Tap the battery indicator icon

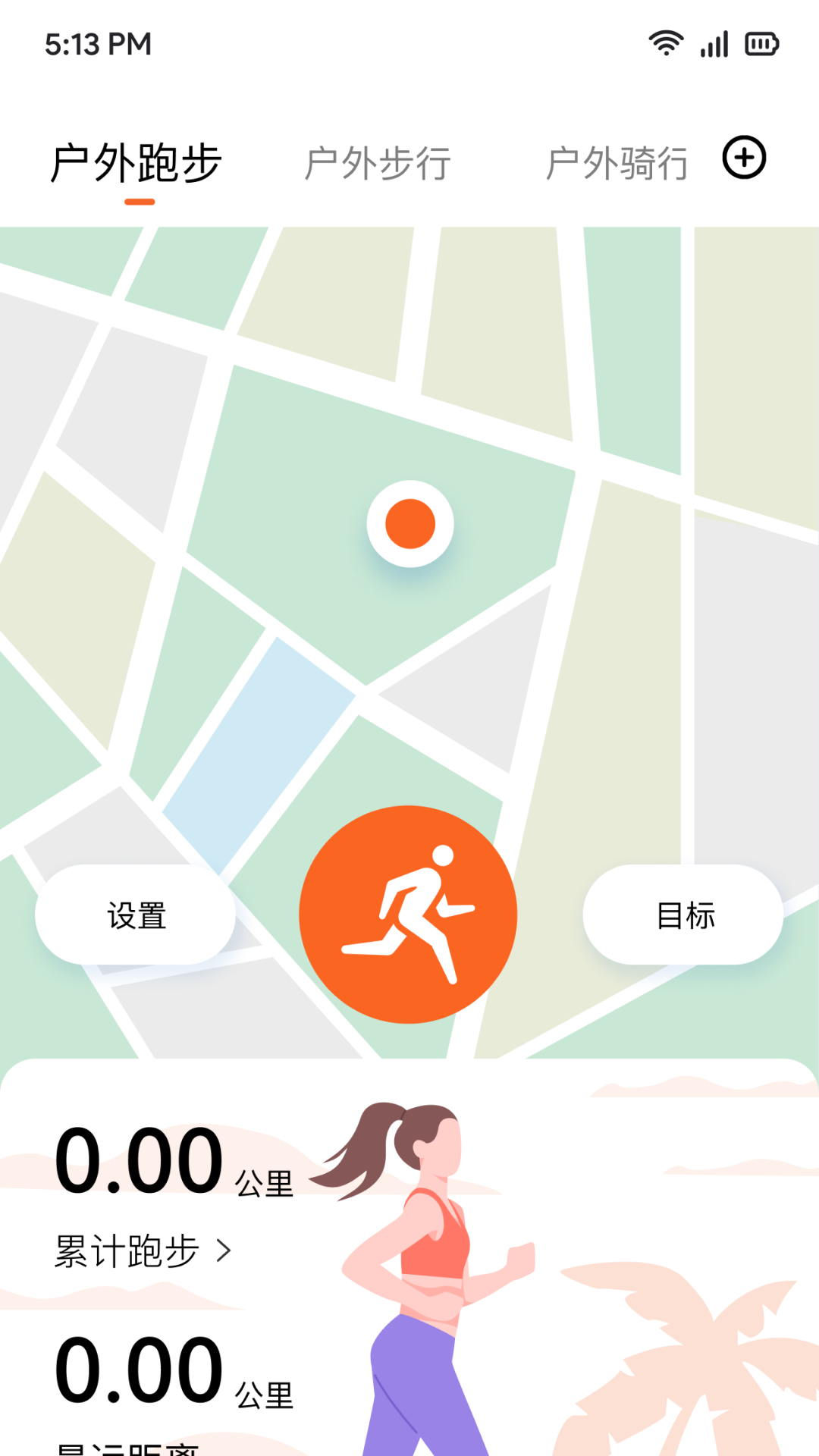761,43
